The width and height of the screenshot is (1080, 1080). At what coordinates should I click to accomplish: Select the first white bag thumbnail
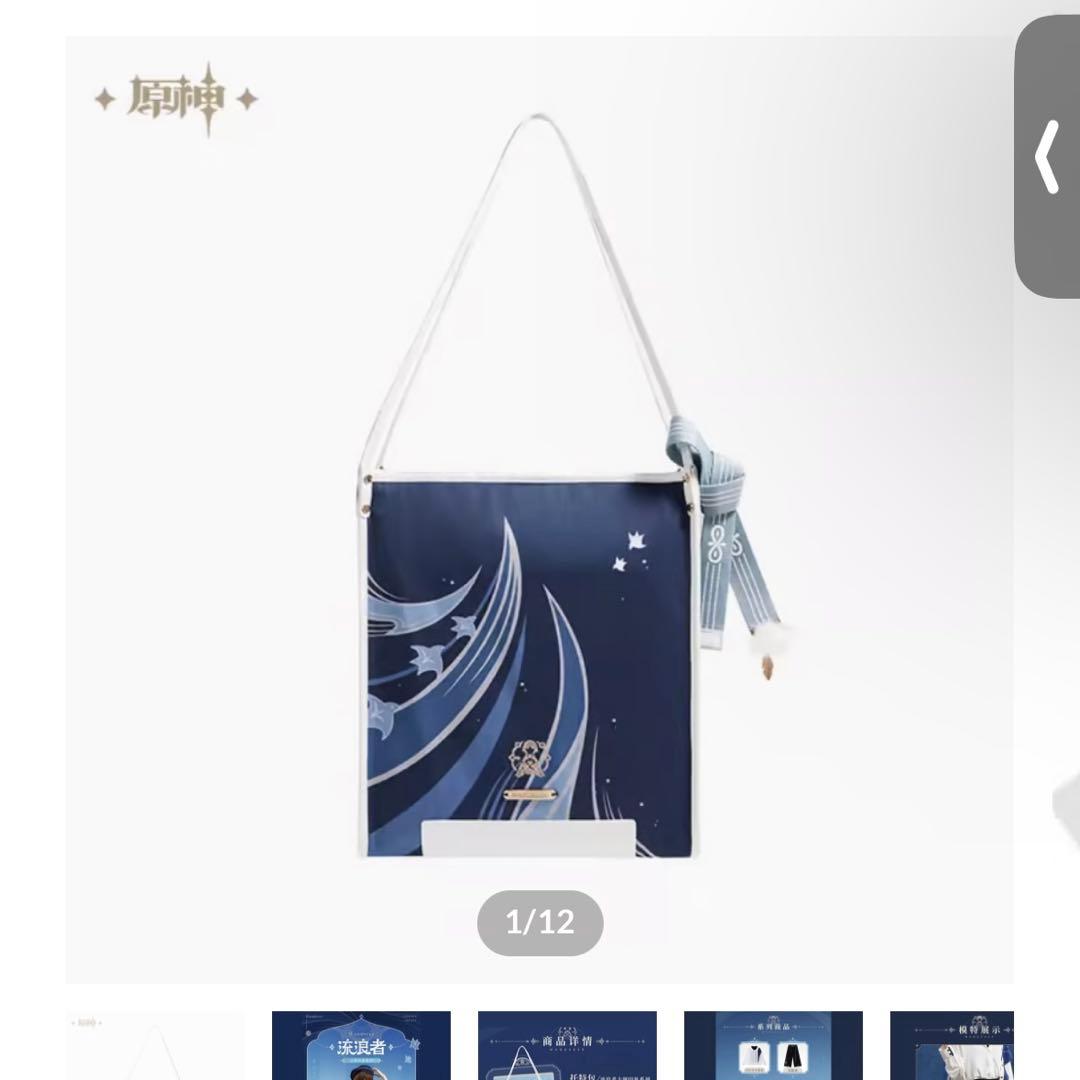point(155,1046)
